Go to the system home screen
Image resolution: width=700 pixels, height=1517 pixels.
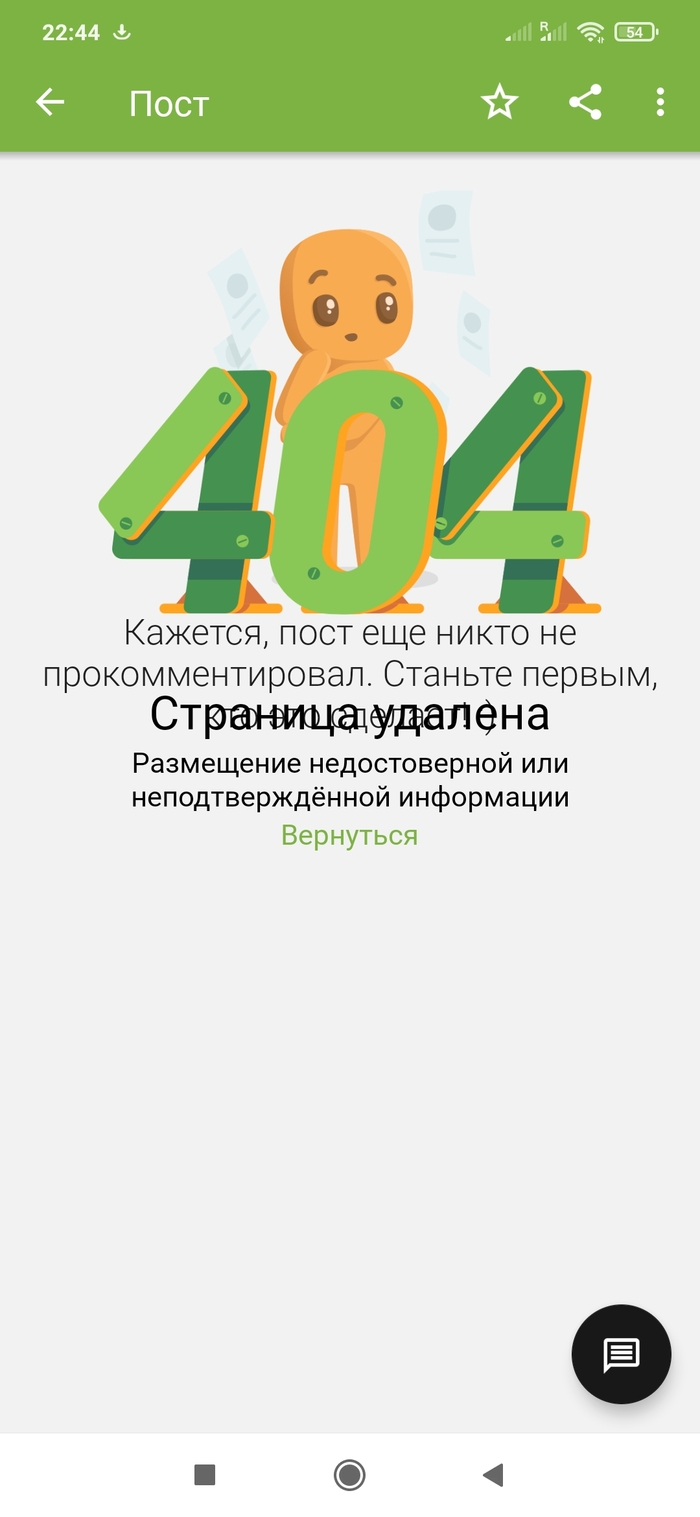point(349,1474)
